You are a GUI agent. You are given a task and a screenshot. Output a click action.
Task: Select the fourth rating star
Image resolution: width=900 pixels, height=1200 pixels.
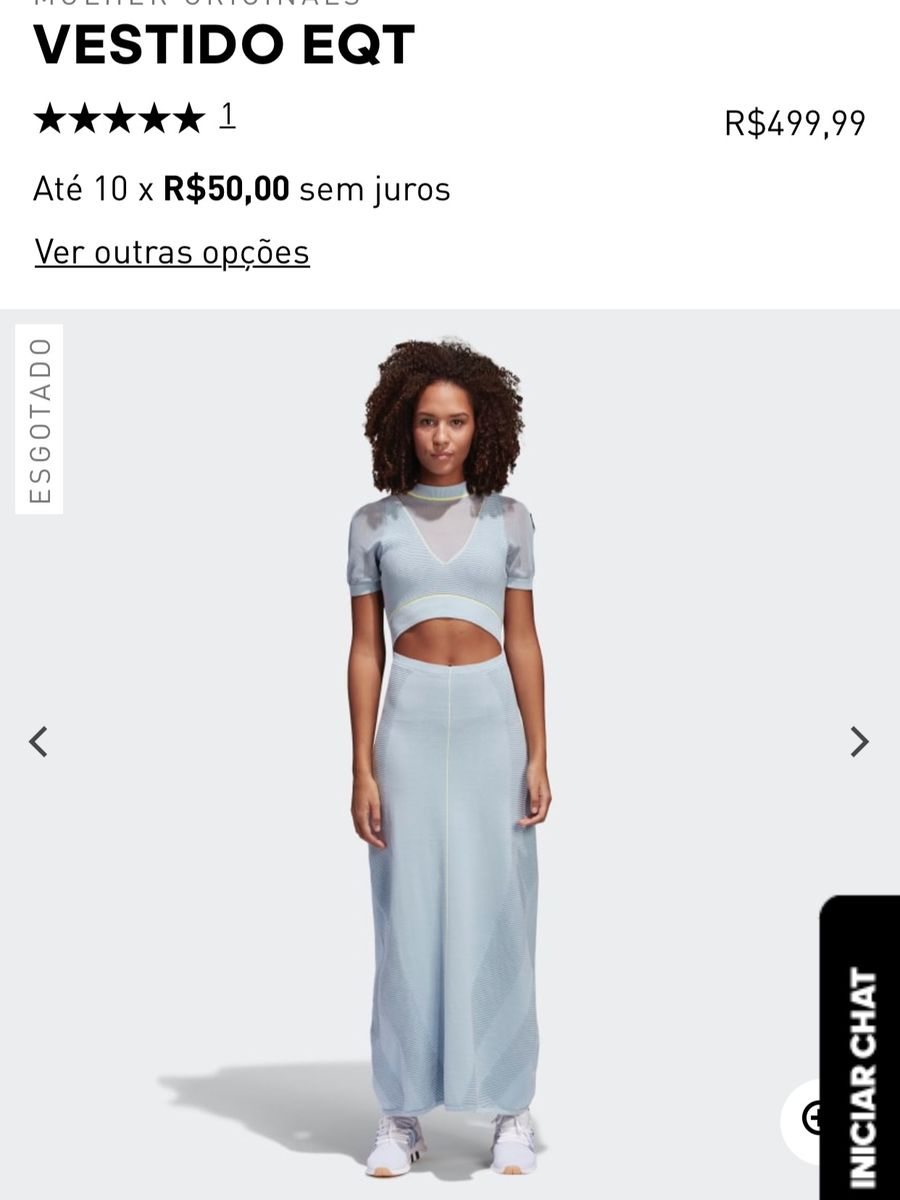coord(156,120)
